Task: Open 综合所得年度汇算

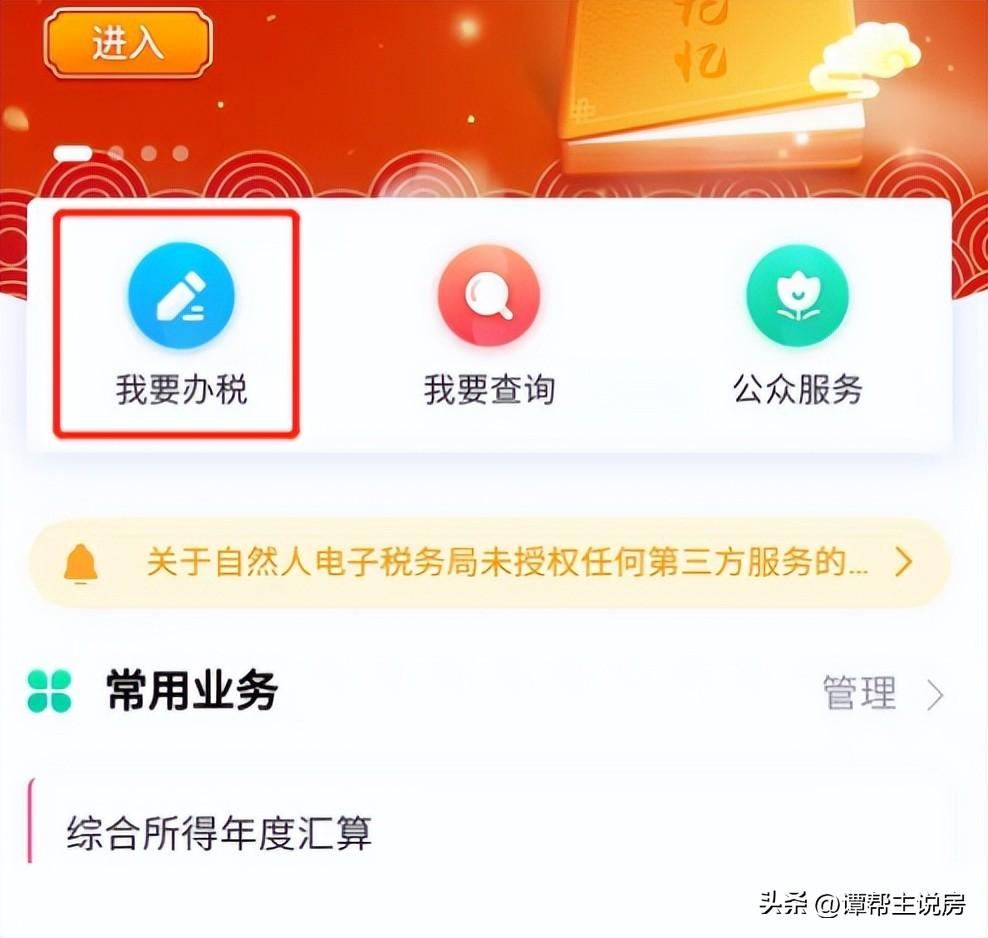Action: (x=220, y=833)
